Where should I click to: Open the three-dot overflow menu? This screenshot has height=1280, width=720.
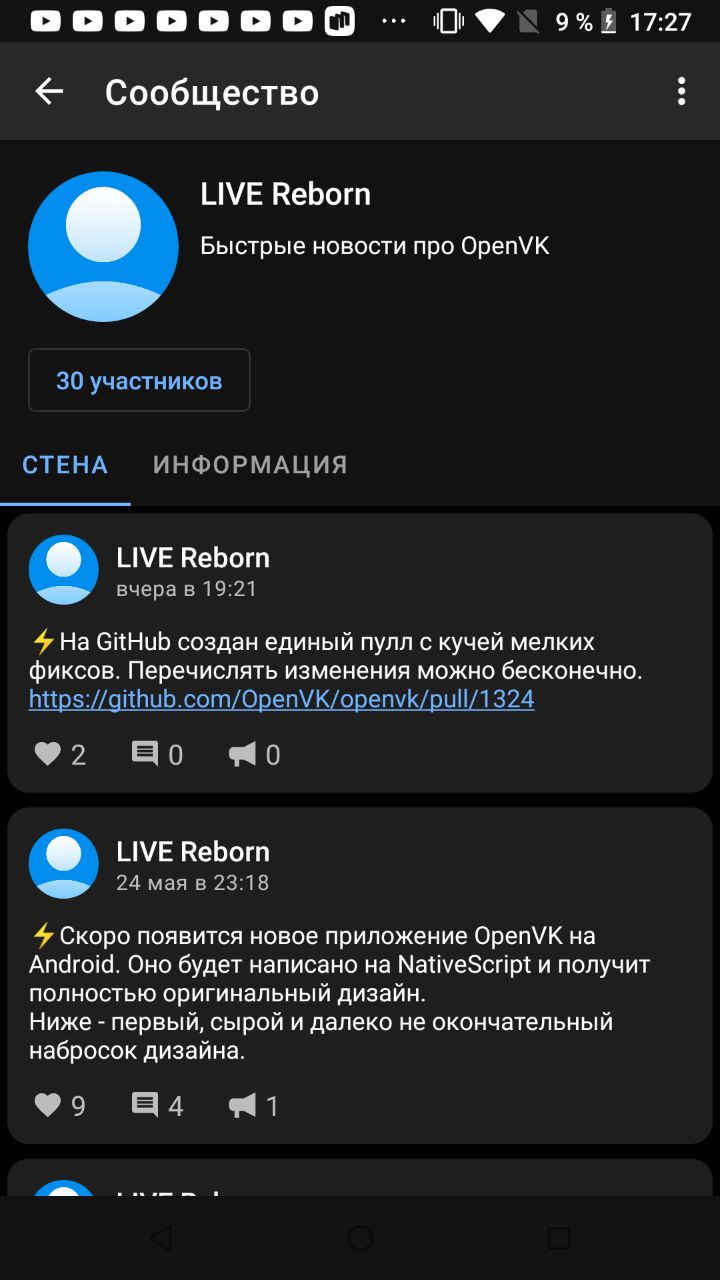pyautogui.click(x=681, y=92)
